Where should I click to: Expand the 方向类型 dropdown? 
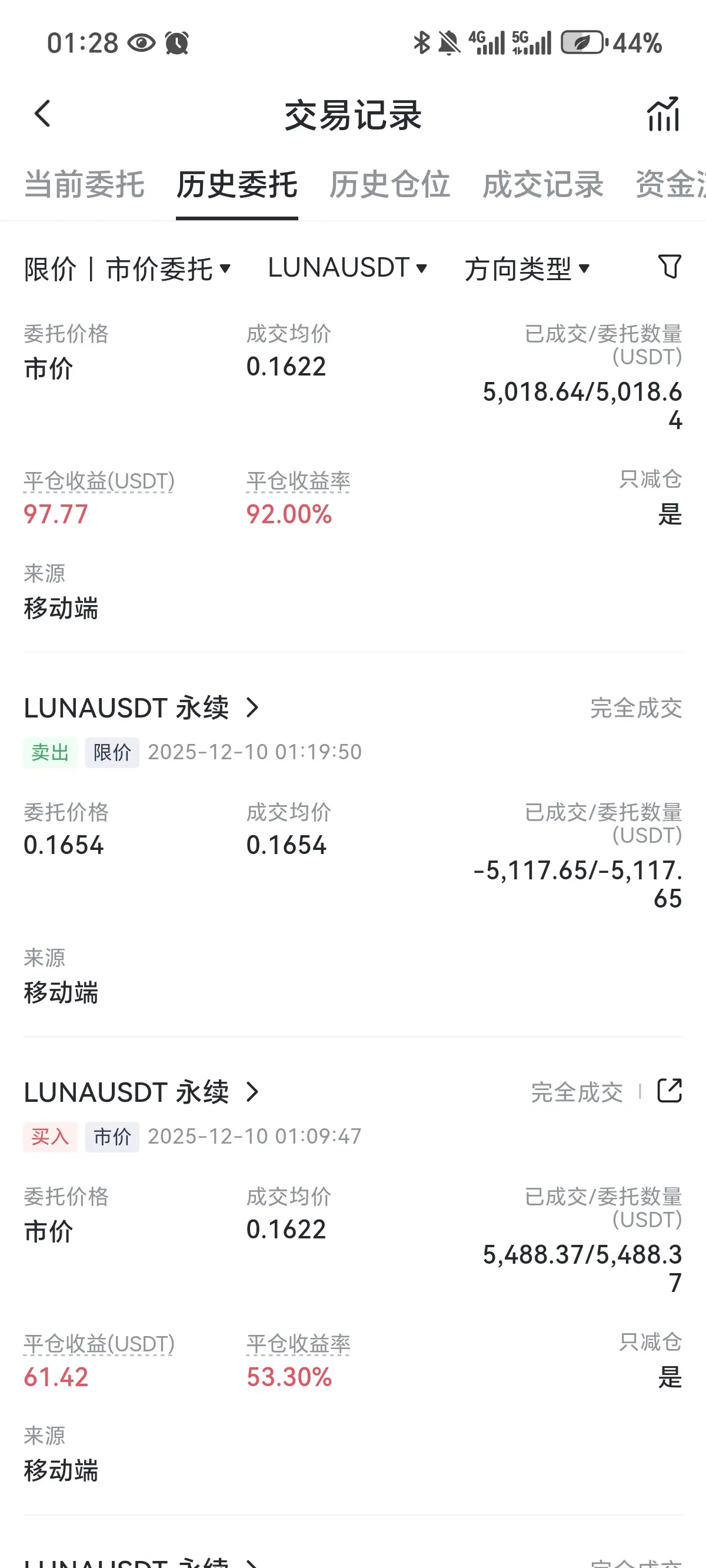pos(527,268)
